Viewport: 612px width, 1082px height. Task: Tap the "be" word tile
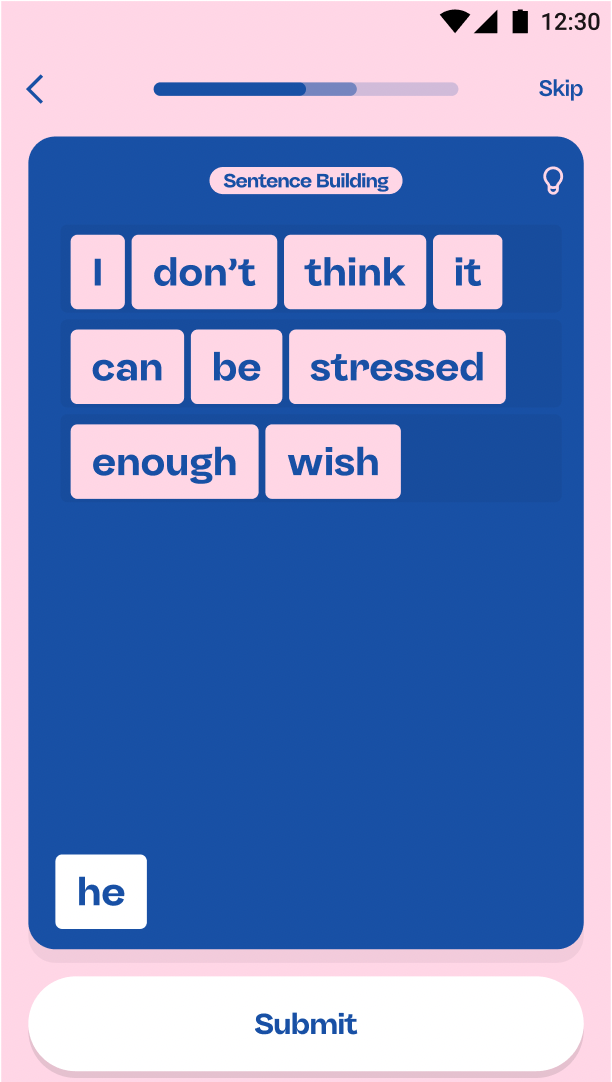click(237, 367)
